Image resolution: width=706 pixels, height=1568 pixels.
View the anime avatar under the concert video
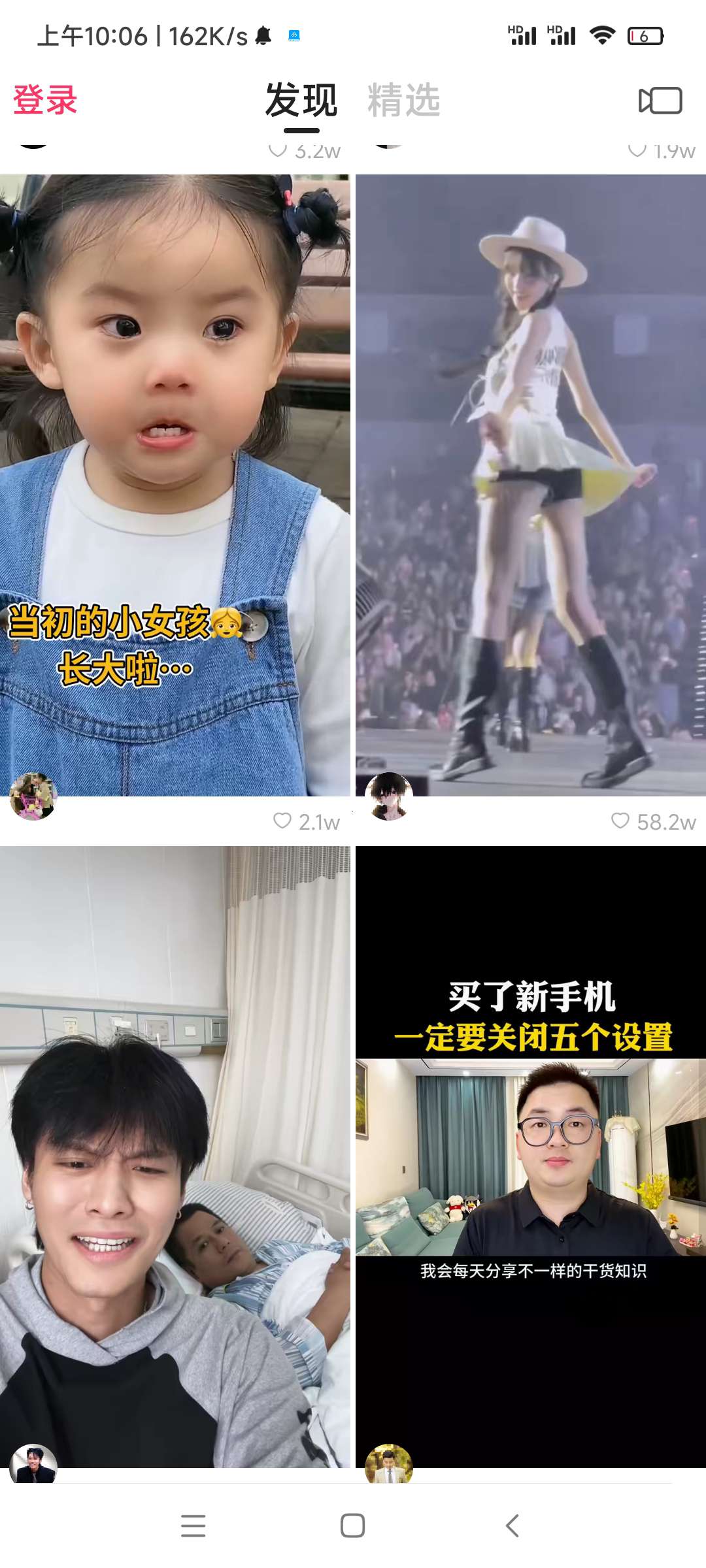pyautogui.click(x=388, y=796)
